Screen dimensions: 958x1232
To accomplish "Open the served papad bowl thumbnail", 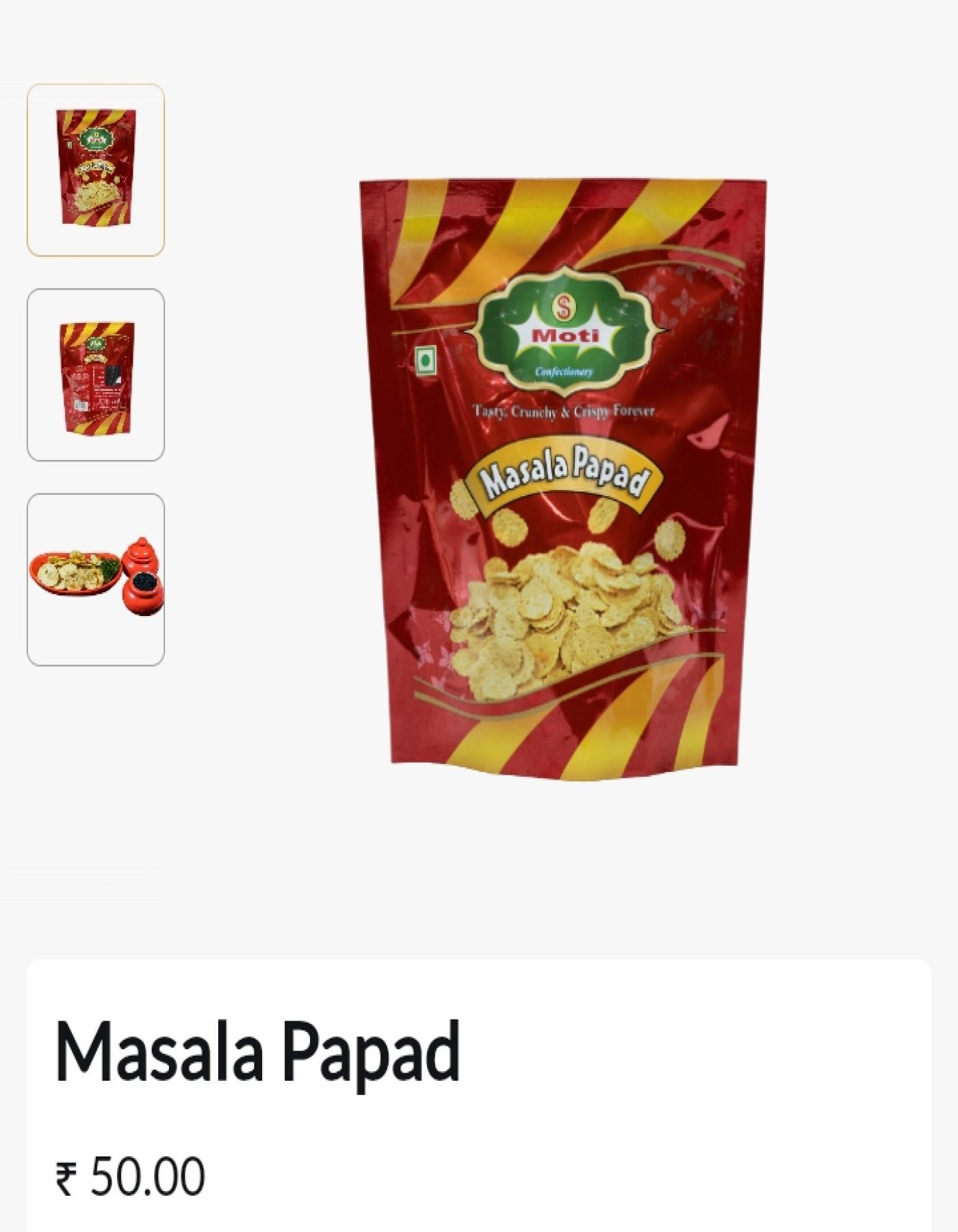I will pos(96,579).
